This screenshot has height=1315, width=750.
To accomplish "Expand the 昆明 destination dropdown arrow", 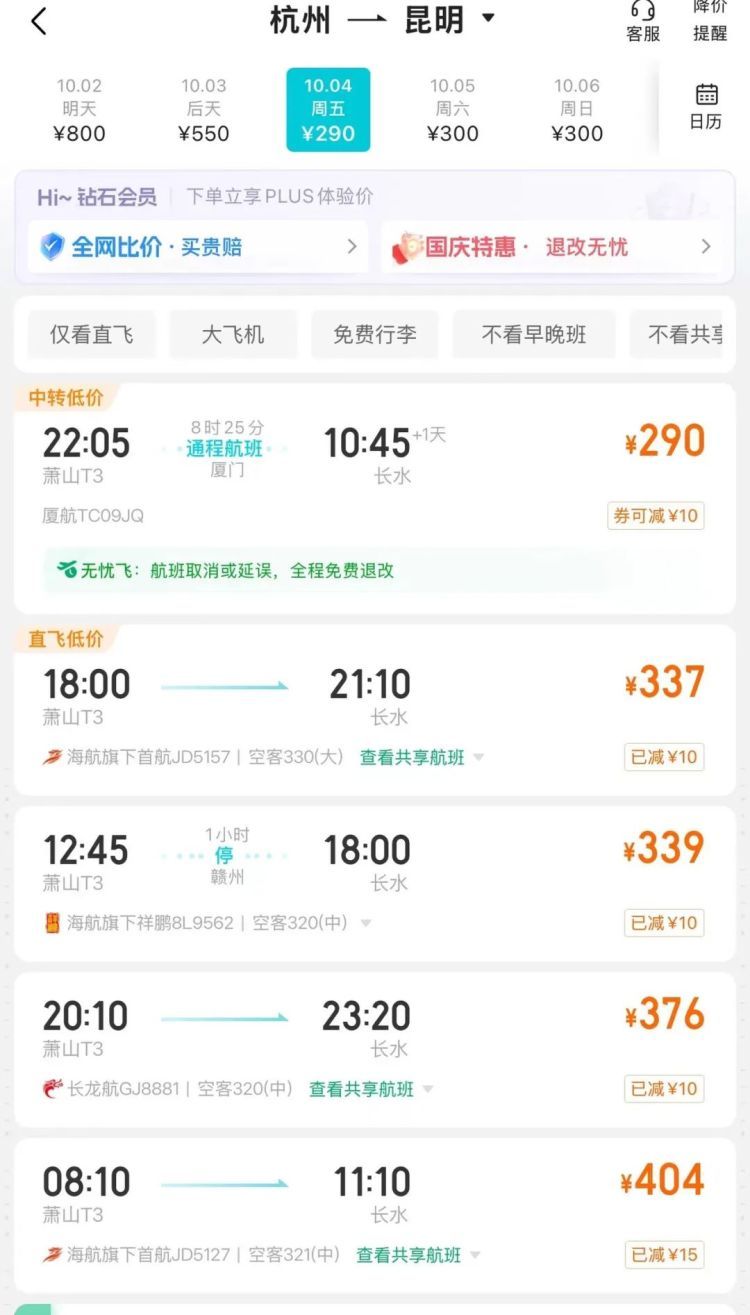I will point(487,20).
